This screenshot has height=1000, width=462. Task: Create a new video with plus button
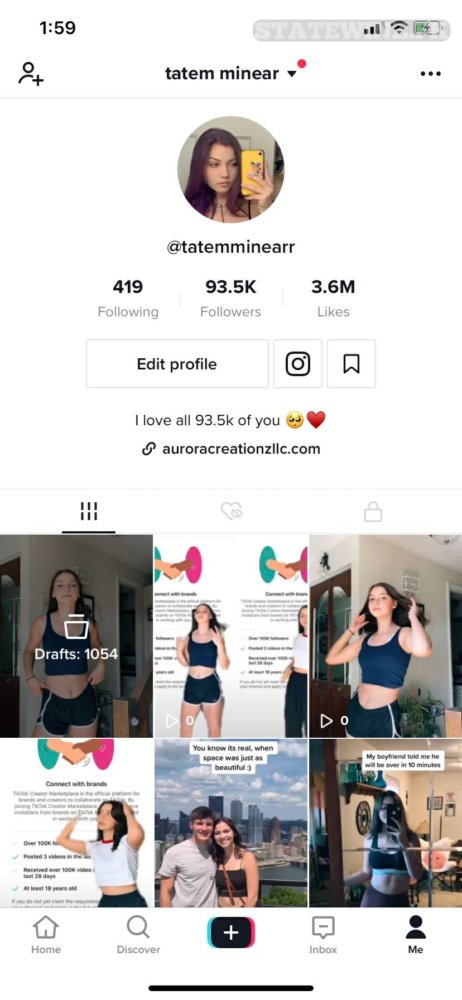point(231,932)
